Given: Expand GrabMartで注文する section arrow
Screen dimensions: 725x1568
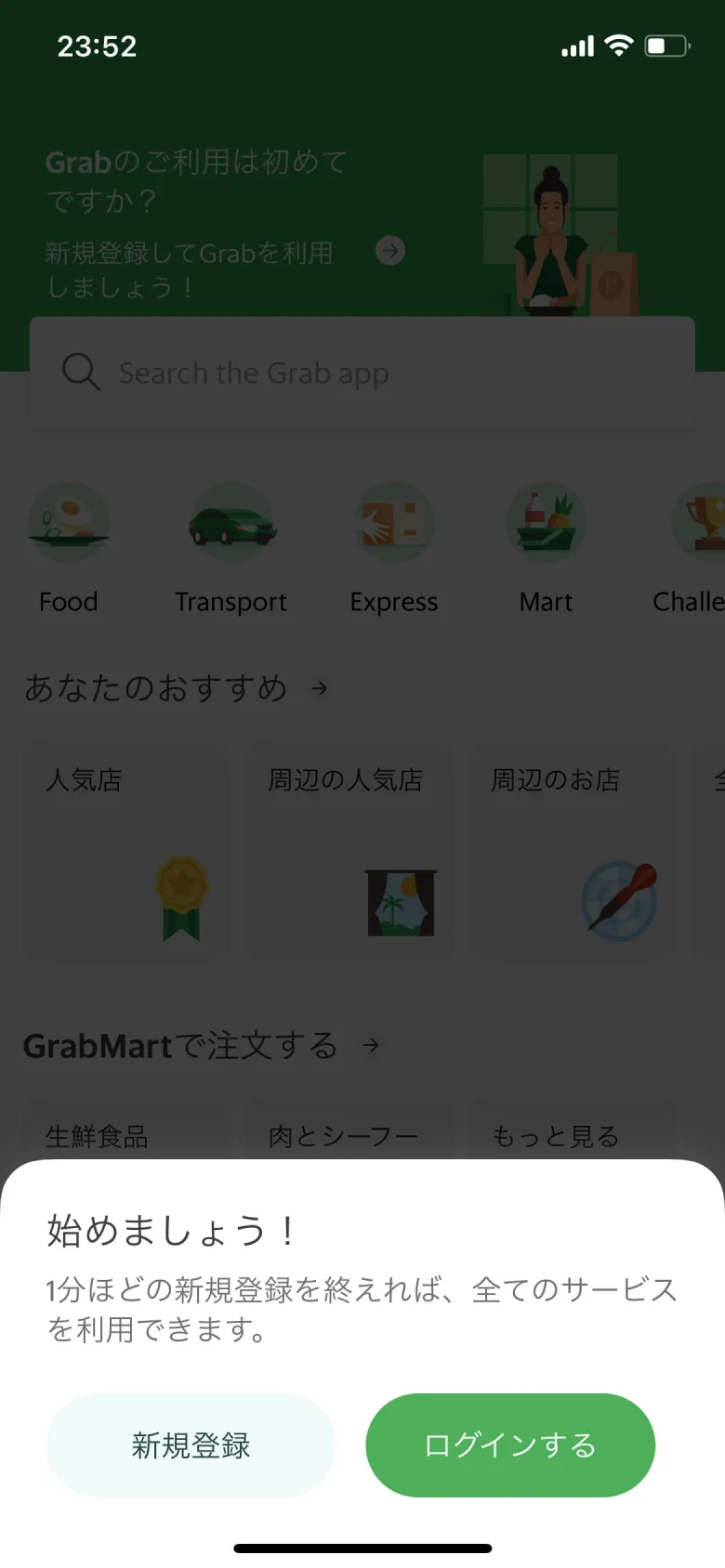Looking at the screenshot, I should click(x=371, y=1046).
